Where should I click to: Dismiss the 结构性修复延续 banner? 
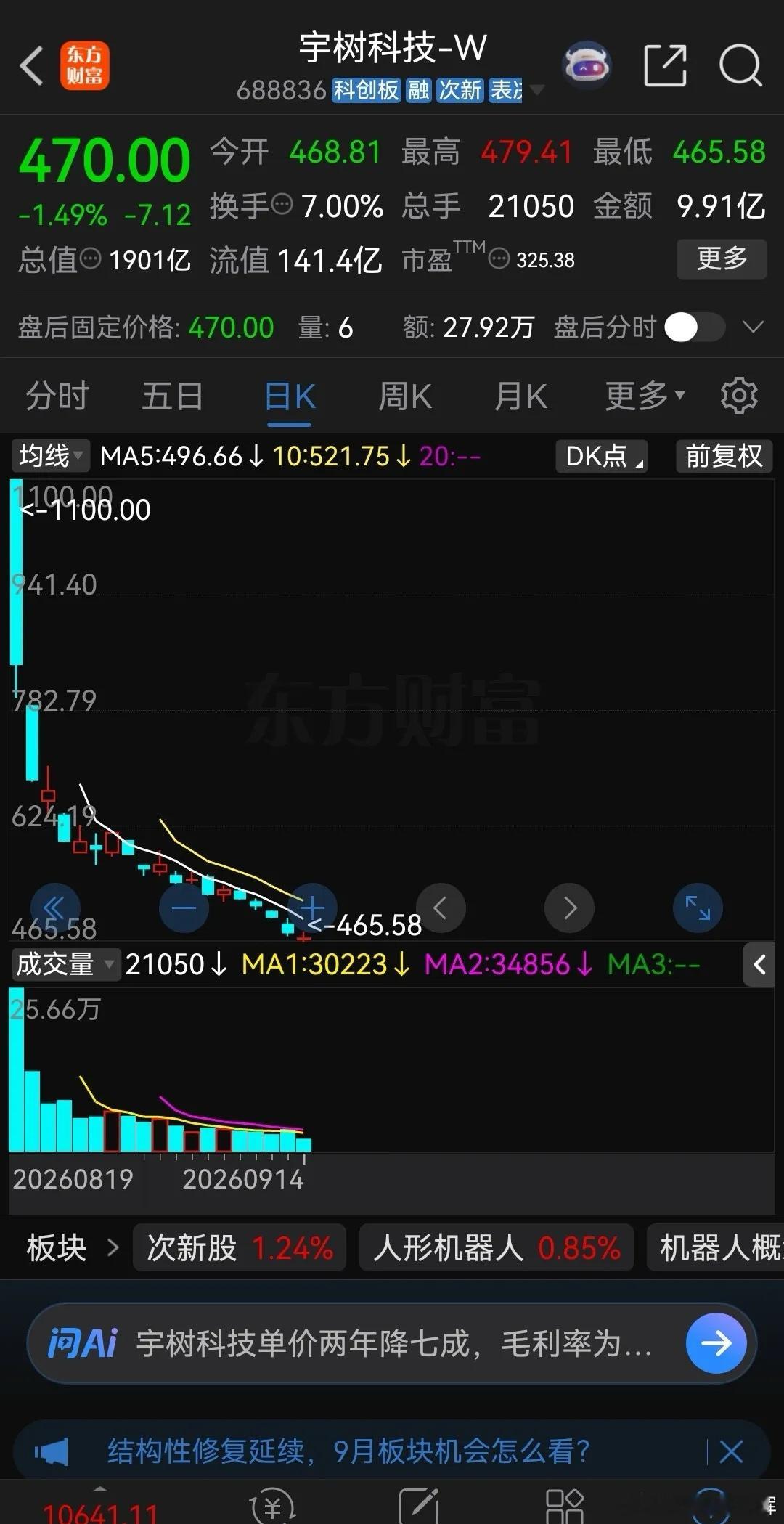(x=731, y=1451)
